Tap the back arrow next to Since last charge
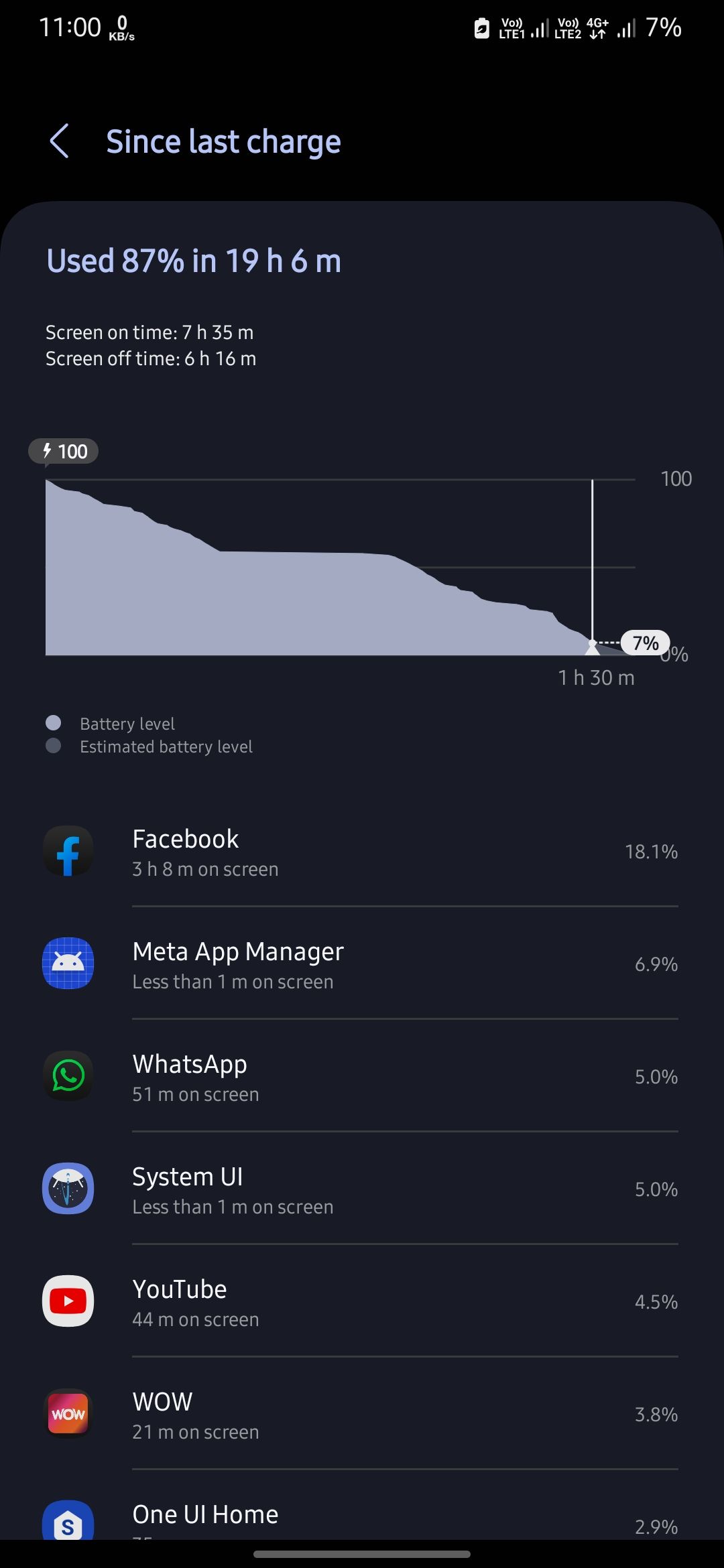The height and width of the screenshot is (1568, 724). 59,141
